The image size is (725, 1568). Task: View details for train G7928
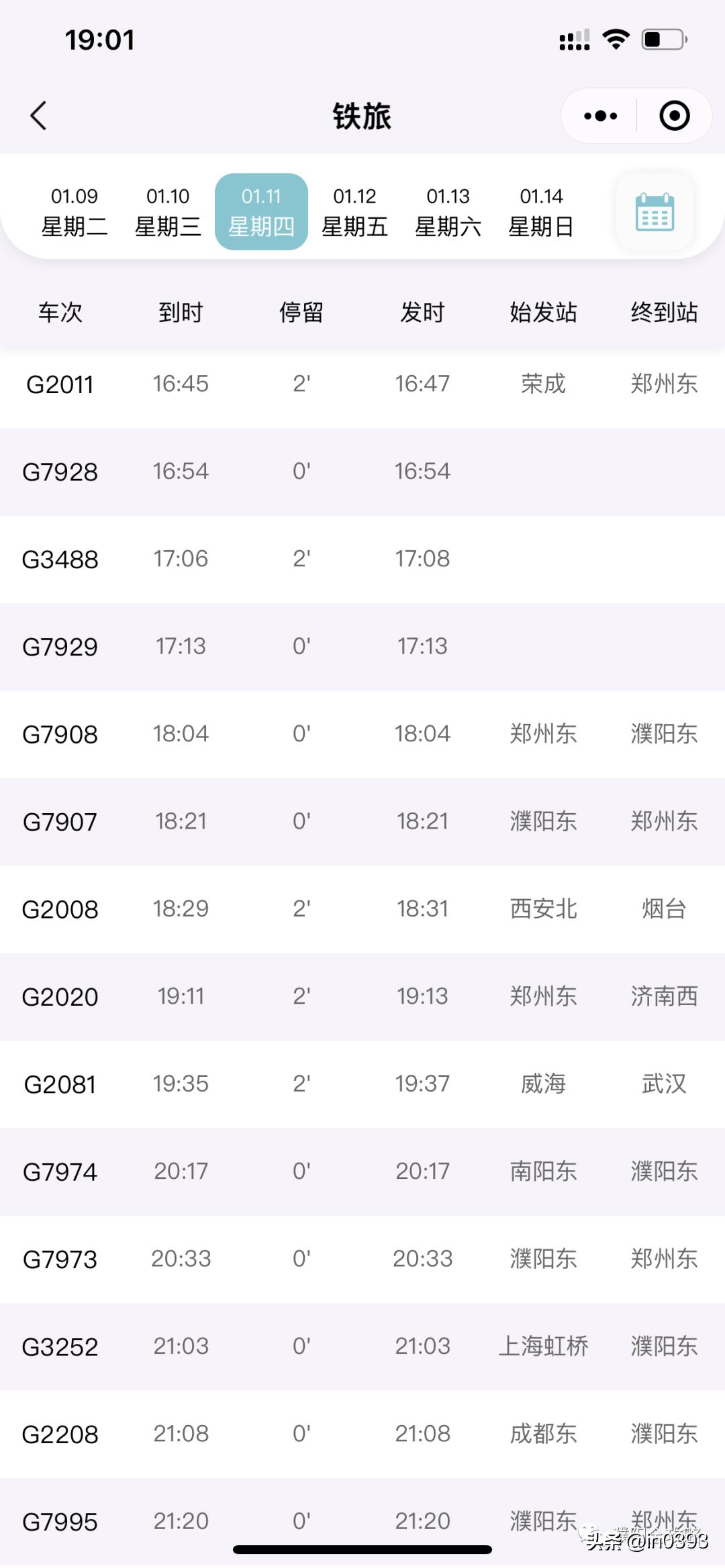(x=362, y=472)
